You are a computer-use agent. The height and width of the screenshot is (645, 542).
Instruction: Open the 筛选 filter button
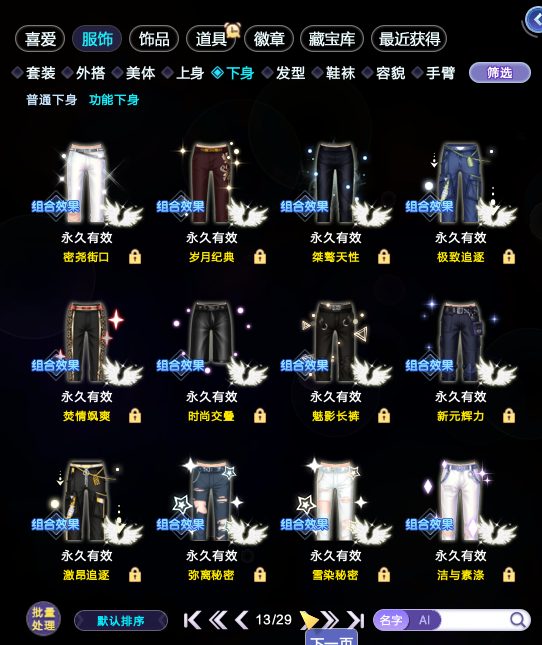(x=500, y=73)
